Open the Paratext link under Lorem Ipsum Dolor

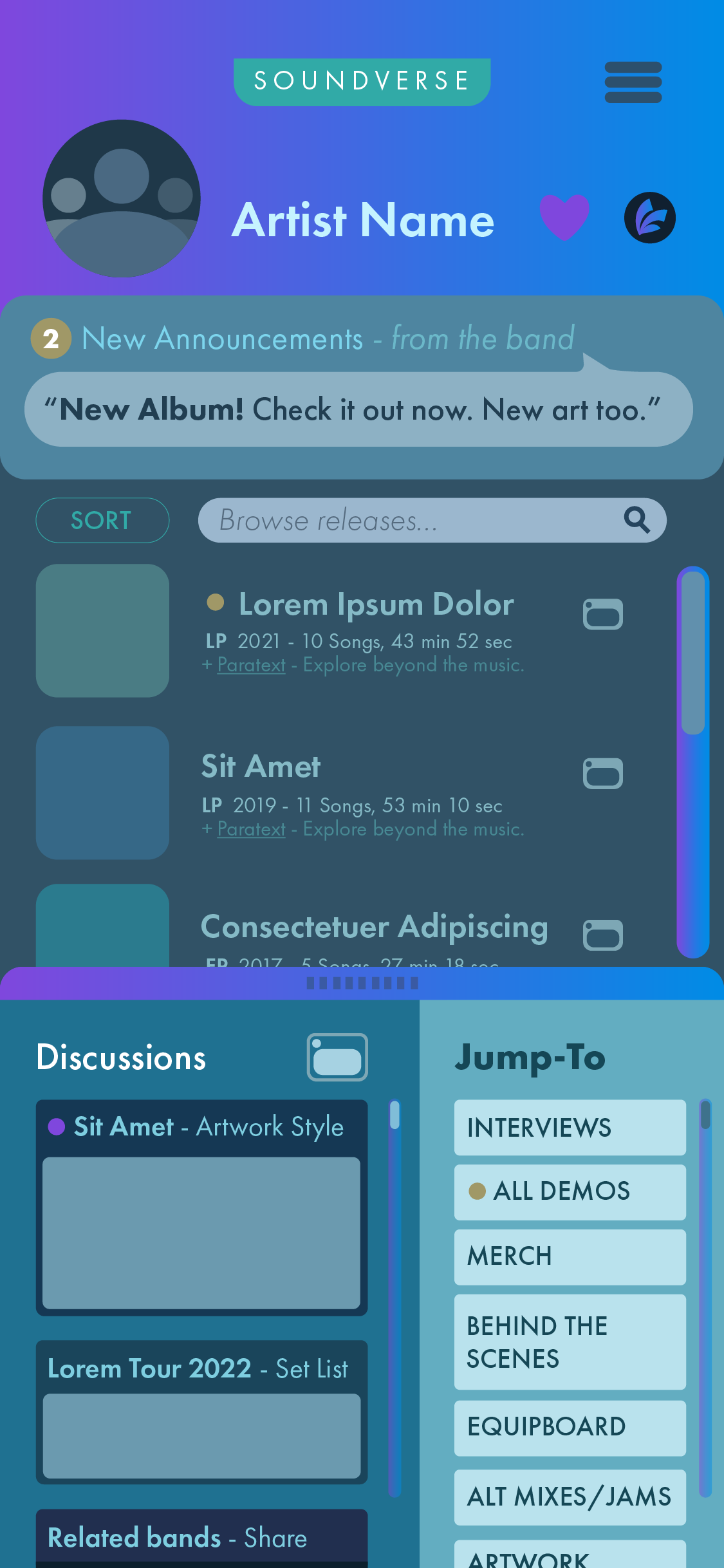click(x=251, y=665)
